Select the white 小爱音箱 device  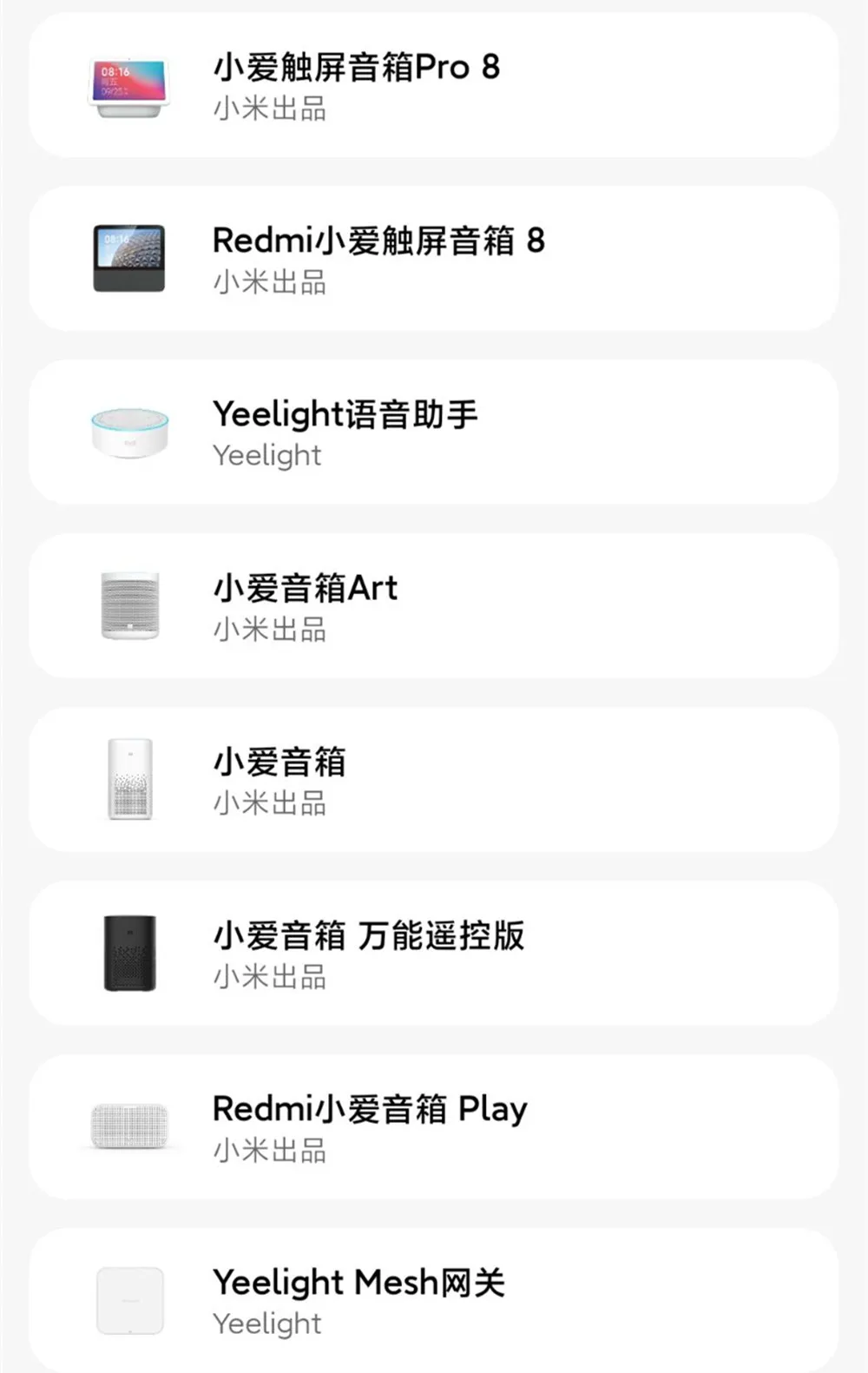coord(434,780)
